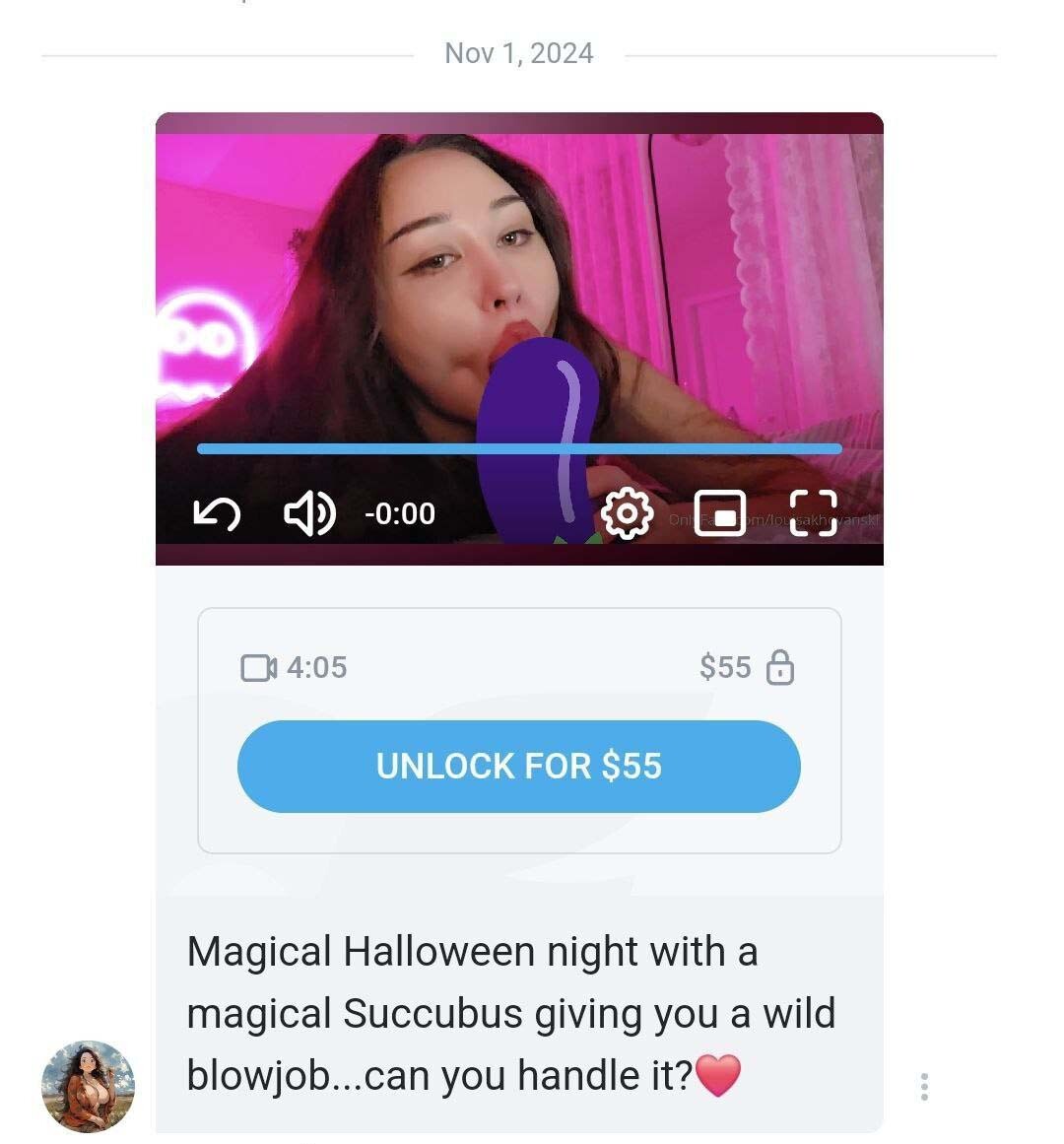Viewport: 1064px width, 1144px height.
Task: Switch video to picture-in-picture mode
Action: point(720,513)
